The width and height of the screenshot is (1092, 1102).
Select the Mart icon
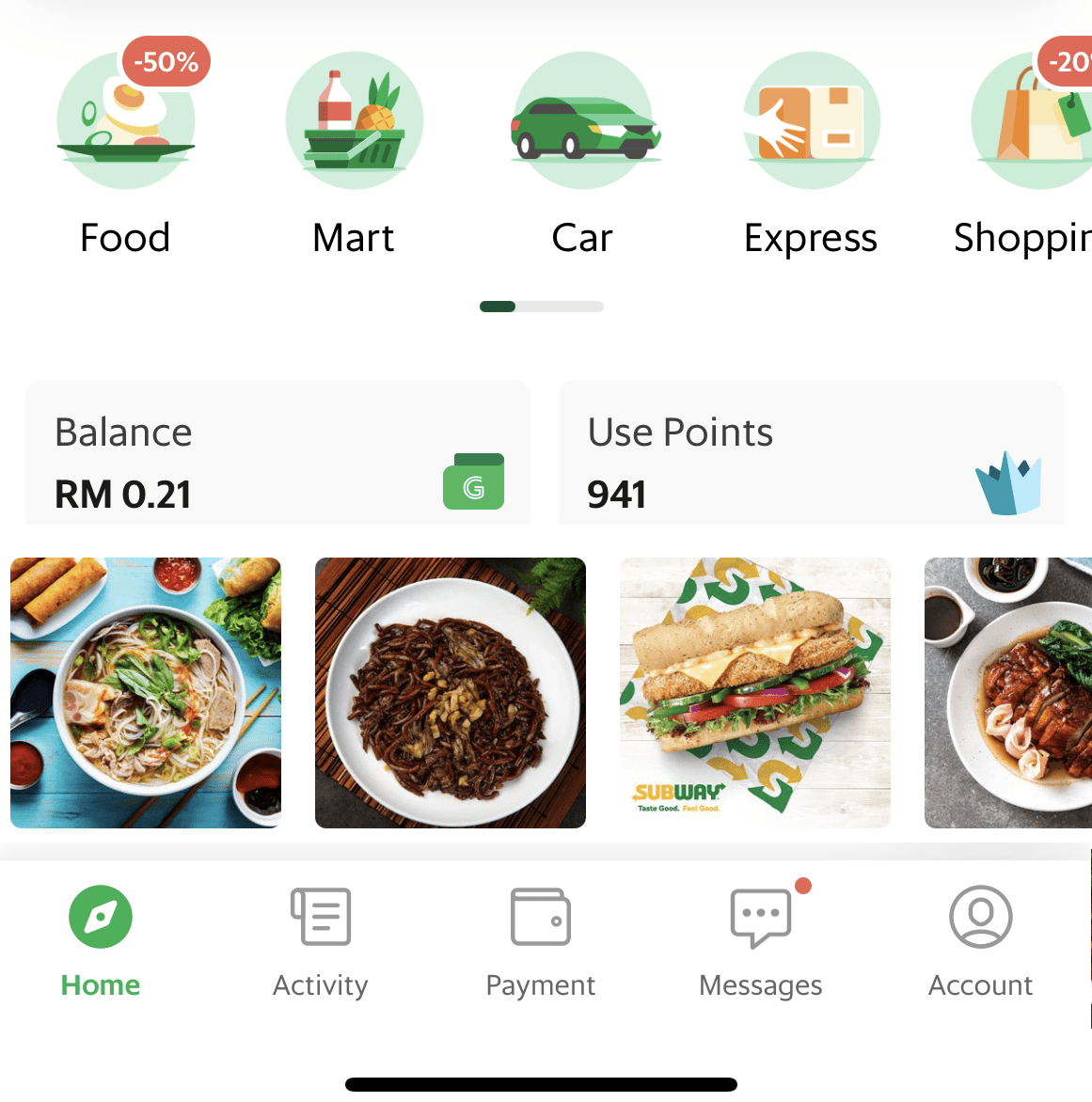(x=355, y=119)
